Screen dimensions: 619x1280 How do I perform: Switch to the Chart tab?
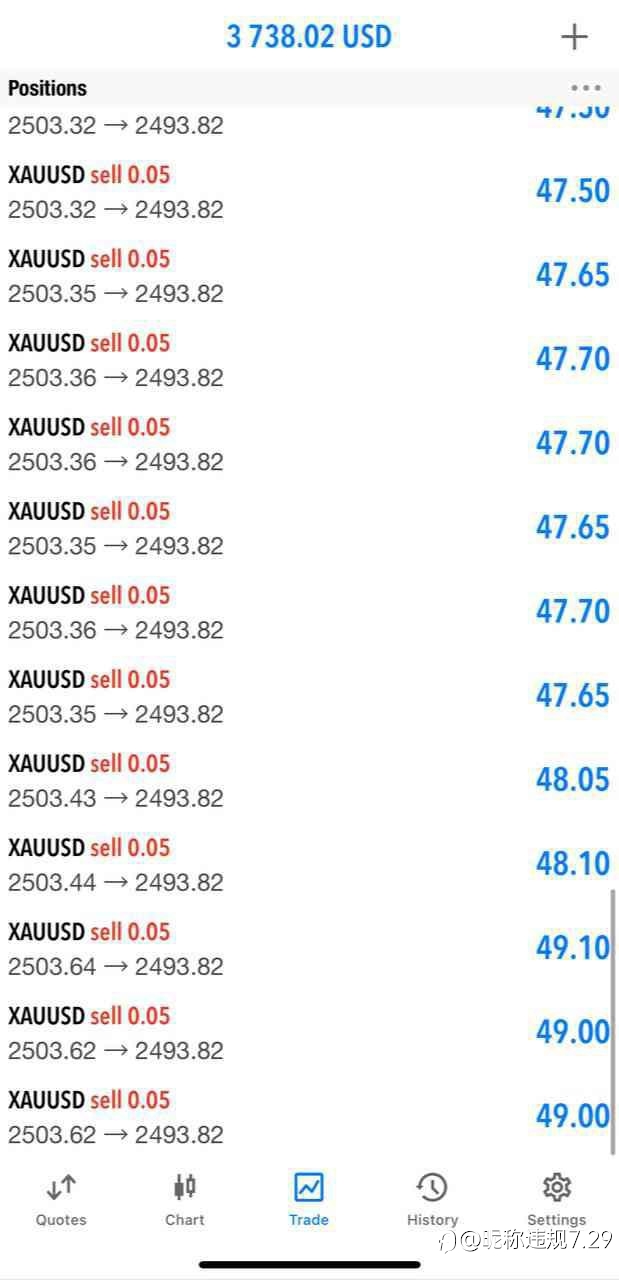tap(185, 1199)
